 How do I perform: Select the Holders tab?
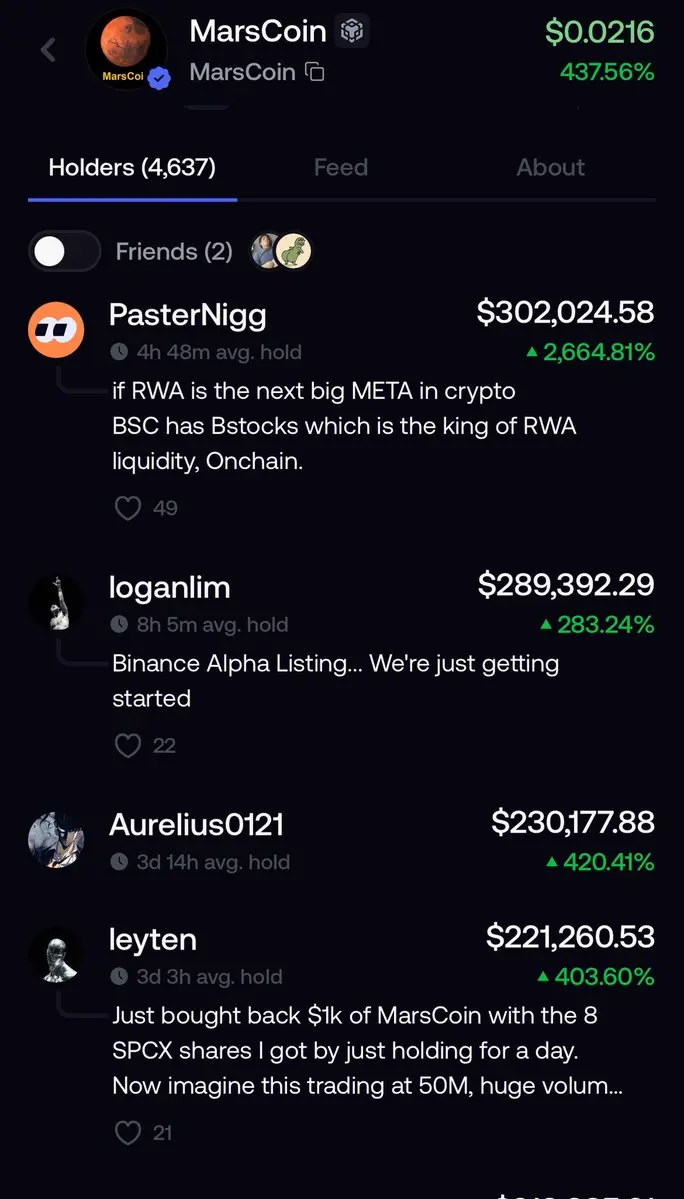click(x=132, y=167)
